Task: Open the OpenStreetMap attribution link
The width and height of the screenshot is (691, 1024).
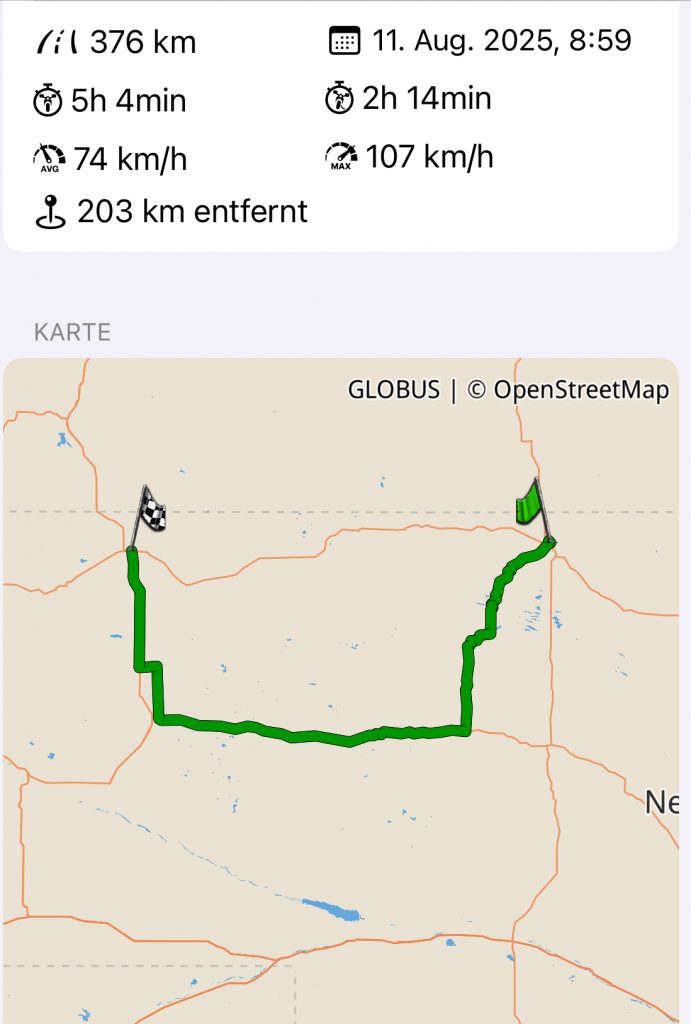Action: pyautogui.click(x=567, y=390)
